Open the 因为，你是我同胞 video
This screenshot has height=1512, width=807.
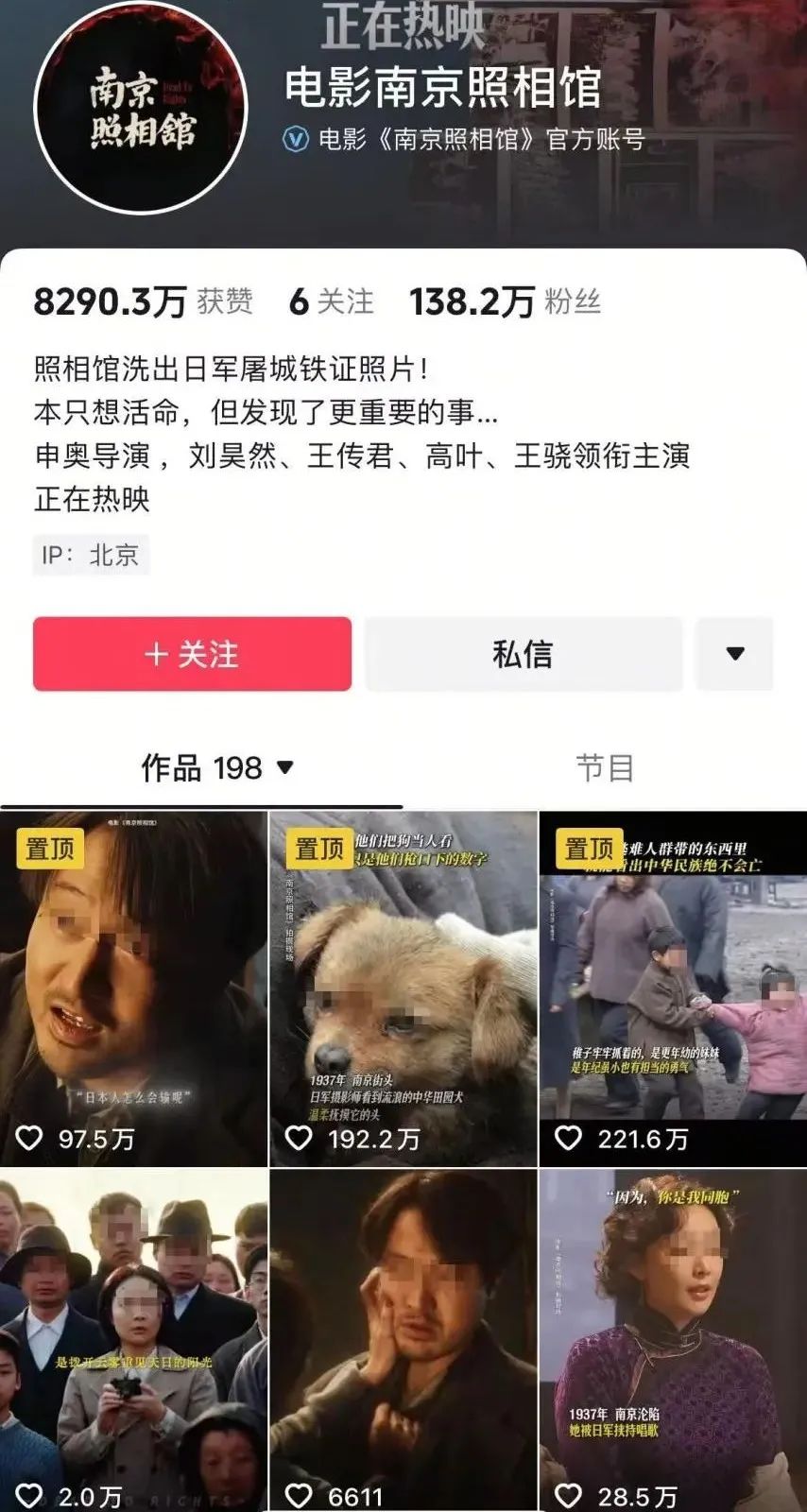[x=673, y=1342]
